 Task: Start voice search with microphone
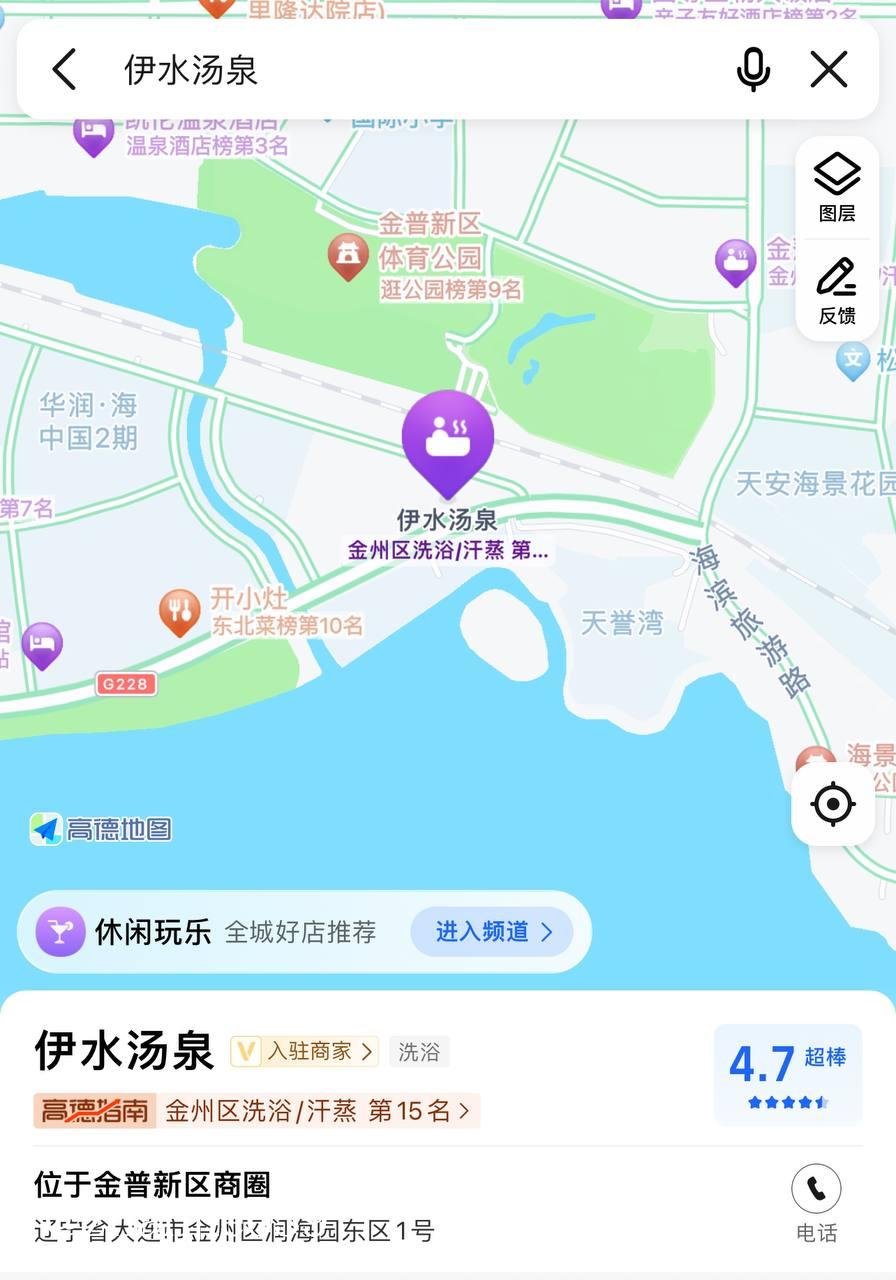point(753,70)
